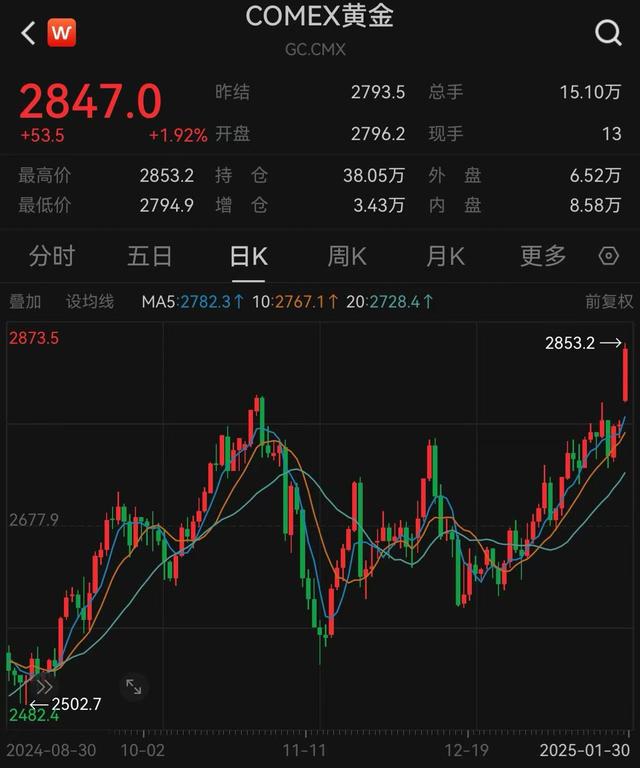Image resolution: width=640 pixels, height=768 pixels.
Task: Open the 更多 chart options
Action: 543,256
